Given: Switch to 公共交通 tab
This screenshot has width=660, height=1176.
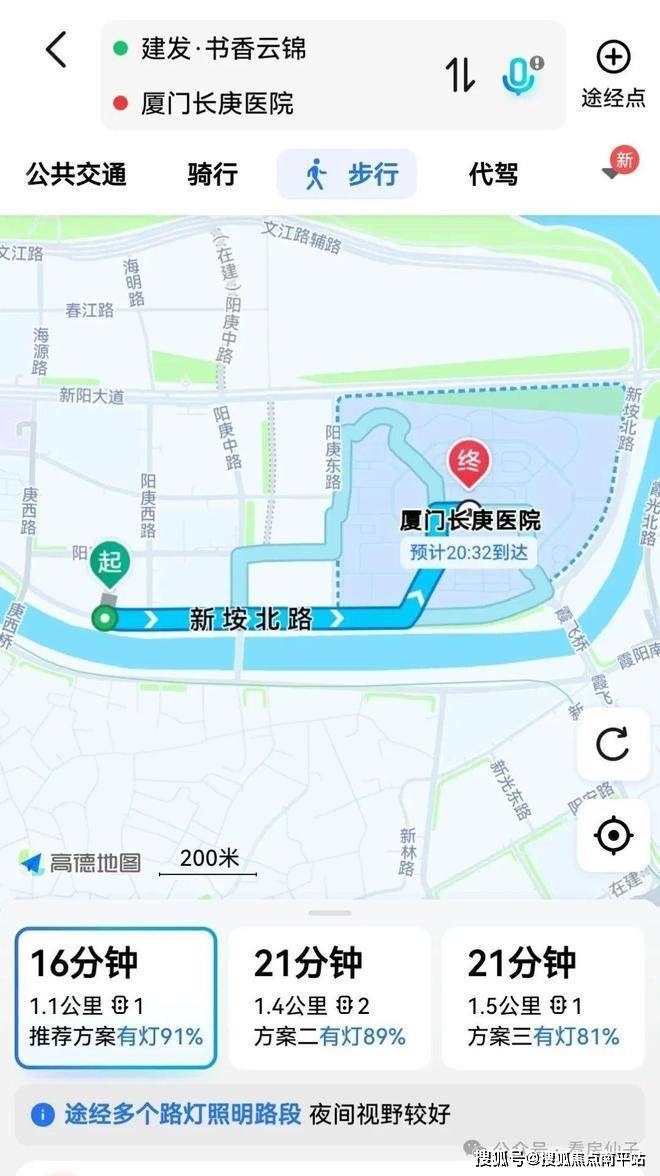Looking at the screenshot, I should click(x=76, y=175).
